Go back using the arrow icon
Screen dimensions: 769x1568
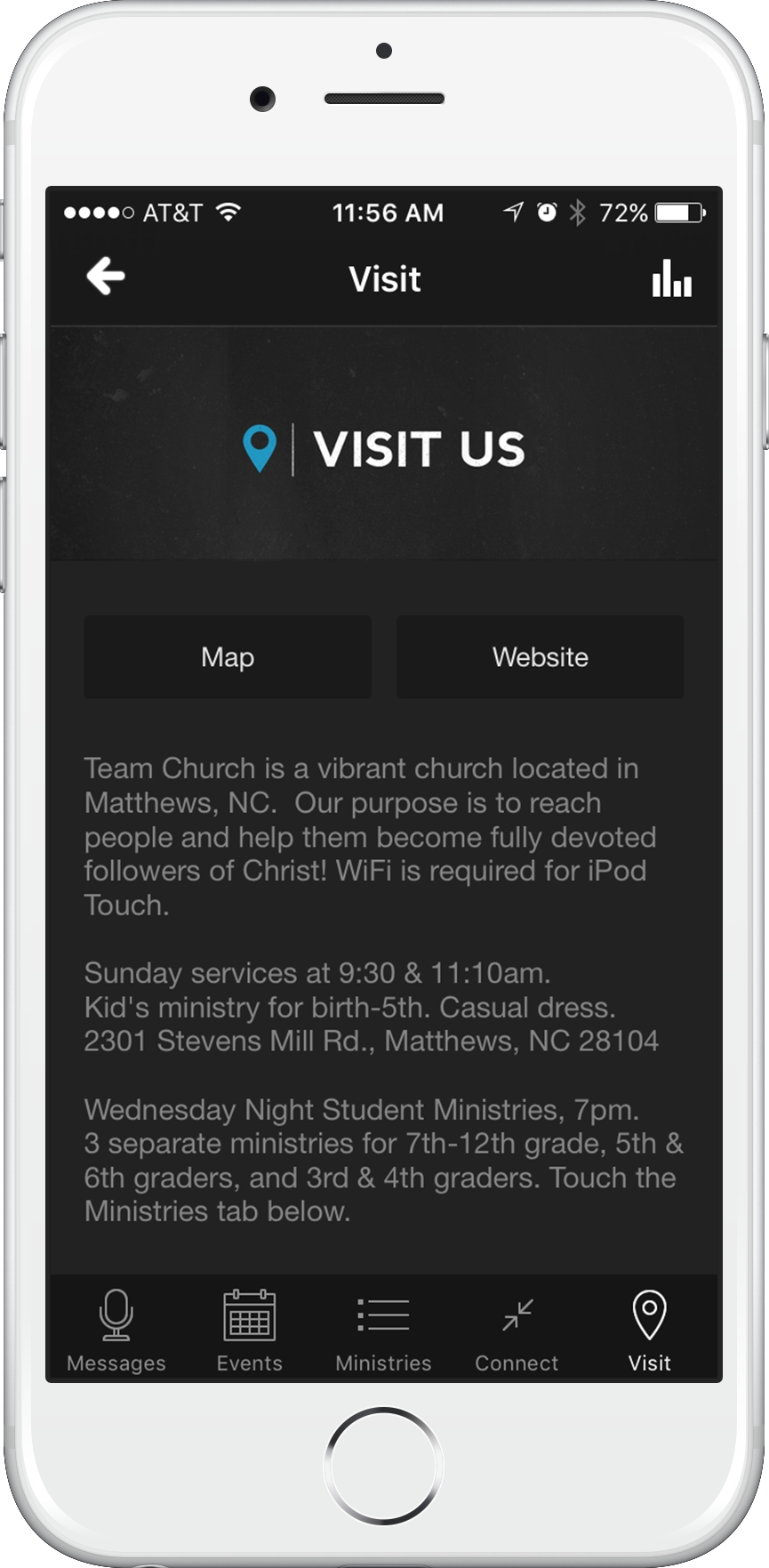point(106,277)
